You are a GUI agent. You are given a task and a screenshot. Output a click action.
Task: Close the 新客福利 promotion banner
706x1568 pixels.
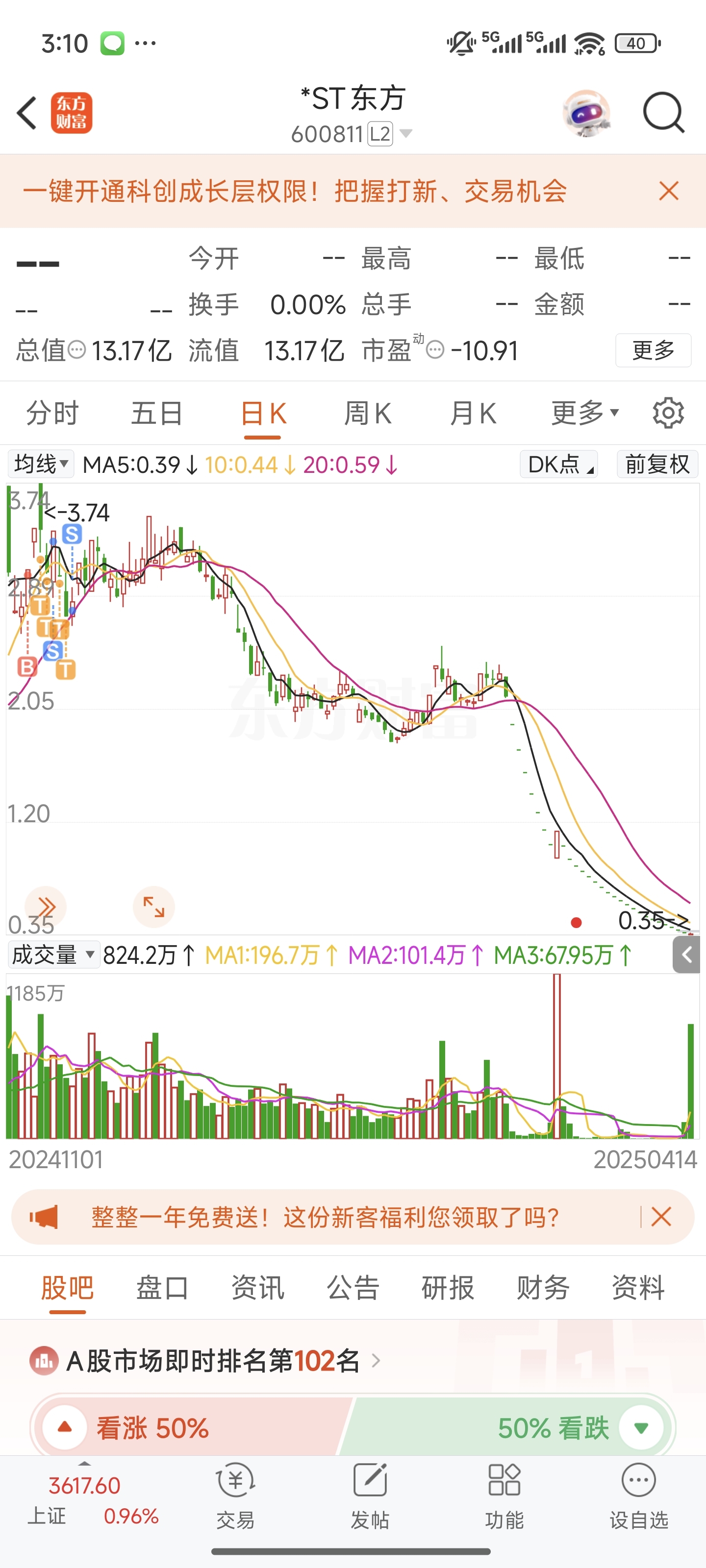pyautogui.click(x=661, y=1217)
